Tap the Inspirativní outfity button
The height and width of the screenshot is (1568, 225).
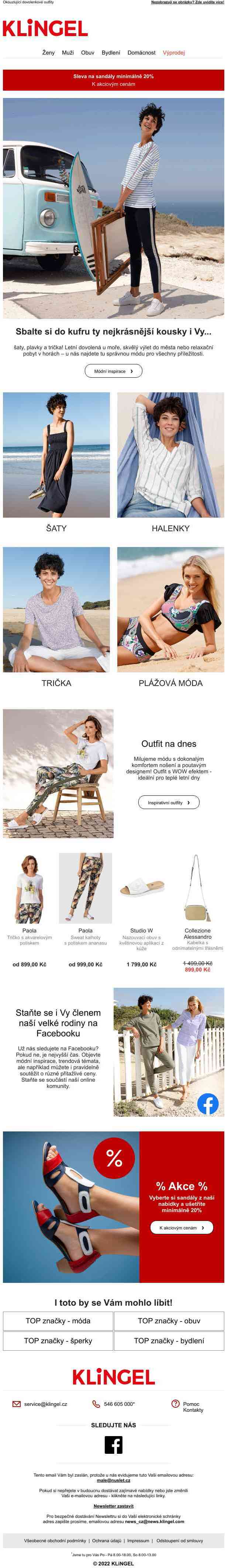(x=168, y=803)
